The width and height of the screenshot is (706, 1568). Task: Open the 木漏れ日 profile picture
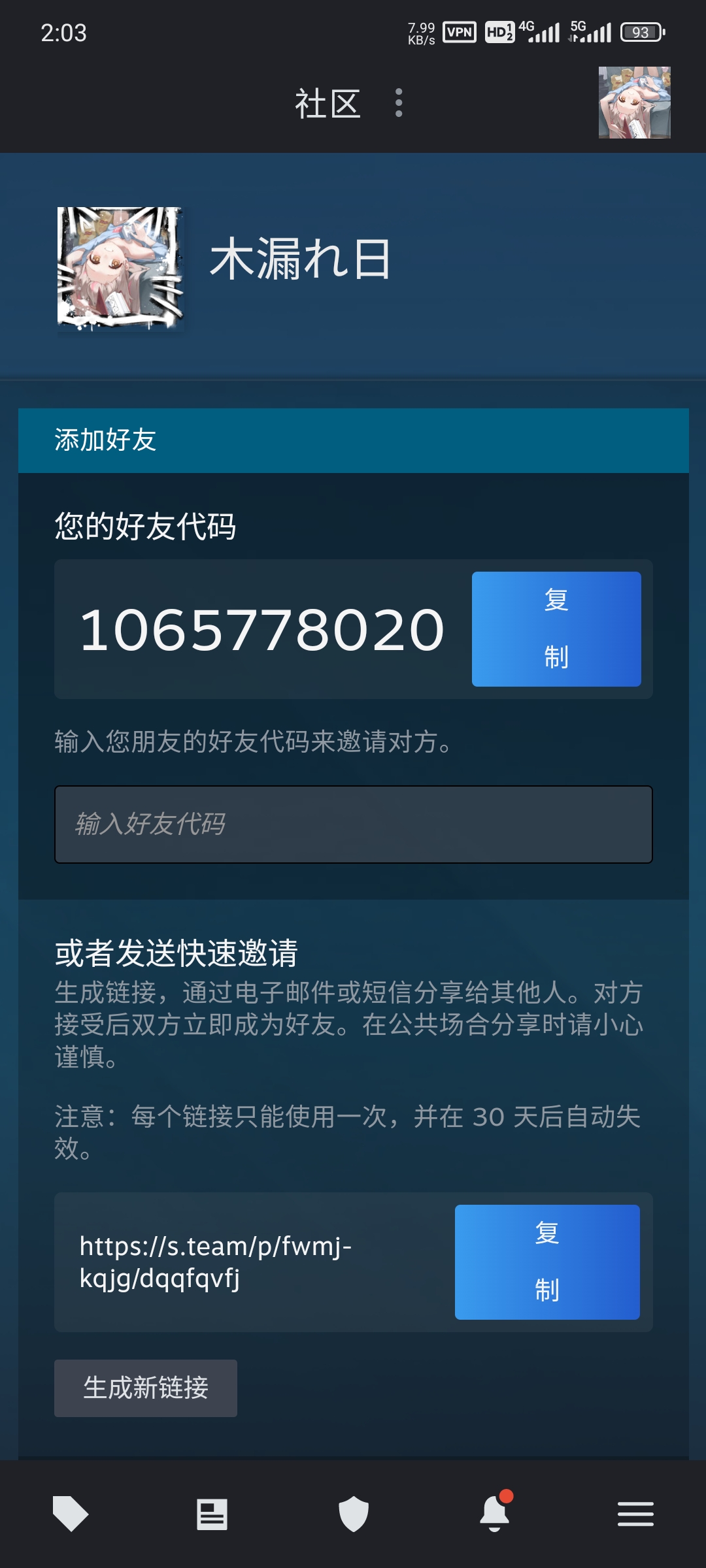[x=120, y=268]
